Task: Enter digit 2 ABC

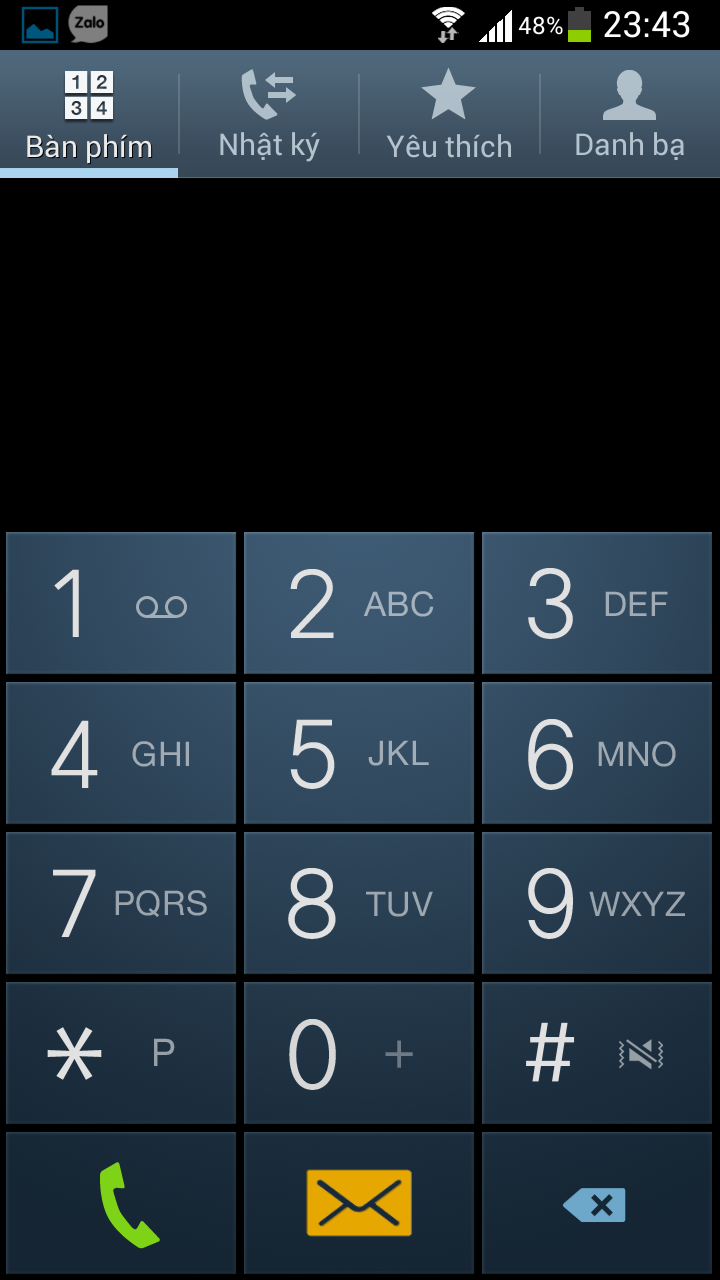Action: [x=359, y=603]
